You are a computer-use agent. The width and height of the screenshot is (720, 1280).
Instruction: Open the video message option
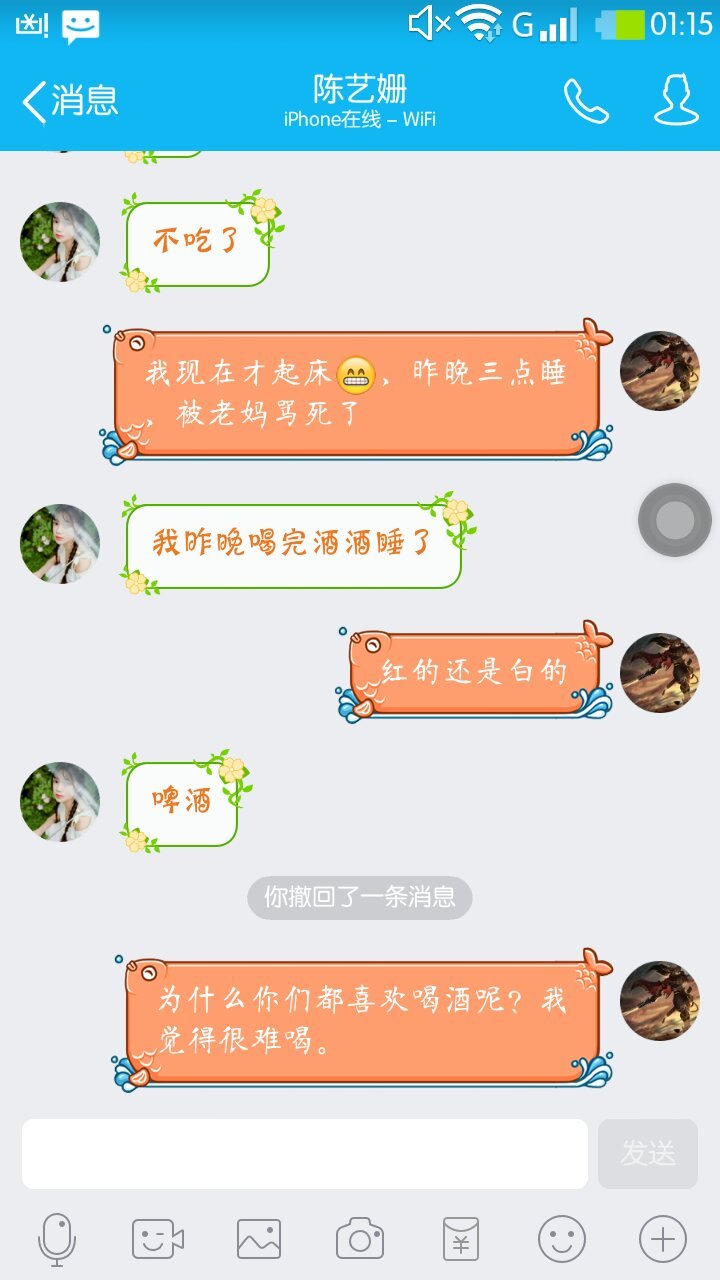[x=158, y=1240]
